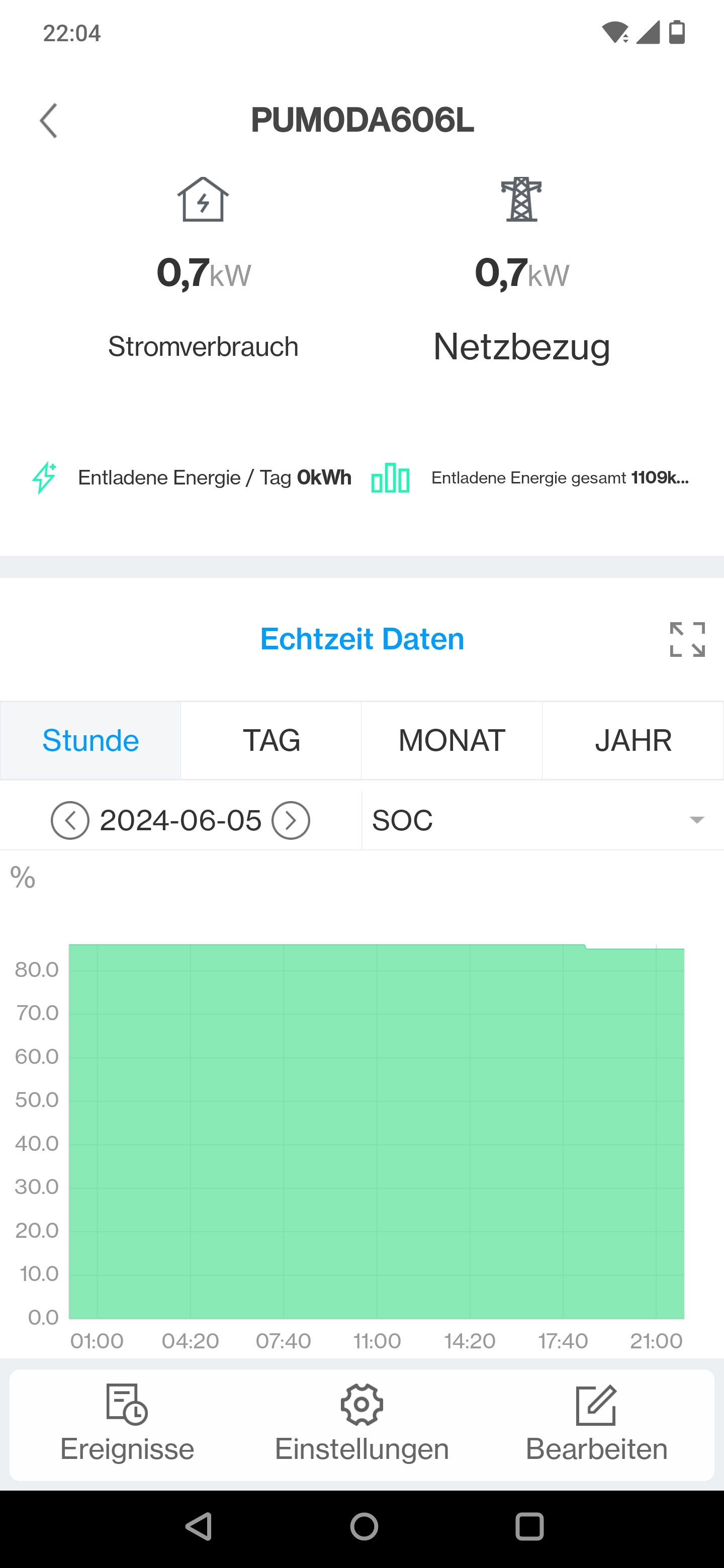Open Einstellungen
The image size is (724, 1568).
click(x=361, y=1424)
